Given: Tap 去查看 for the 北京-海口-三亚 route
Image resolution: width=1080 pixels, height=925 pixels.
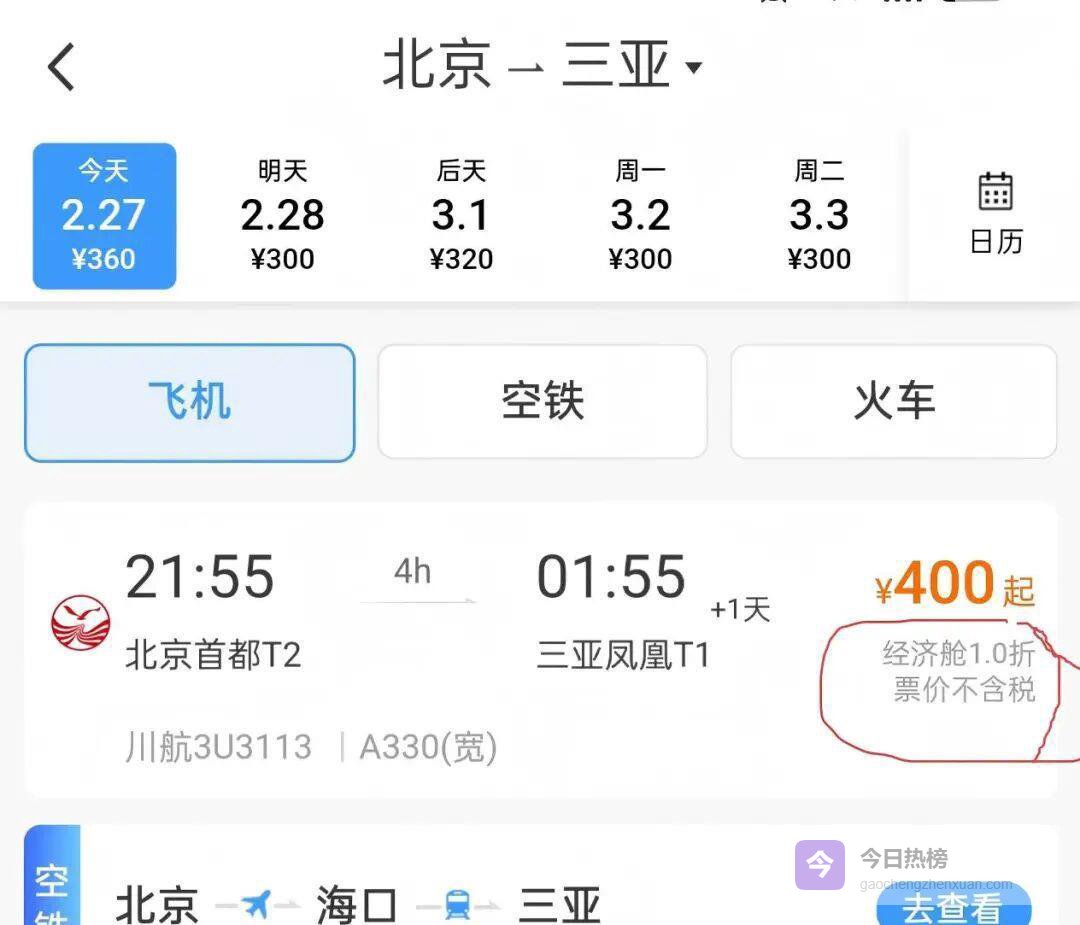Looking at the screenshot, I should tap(952, 906).
